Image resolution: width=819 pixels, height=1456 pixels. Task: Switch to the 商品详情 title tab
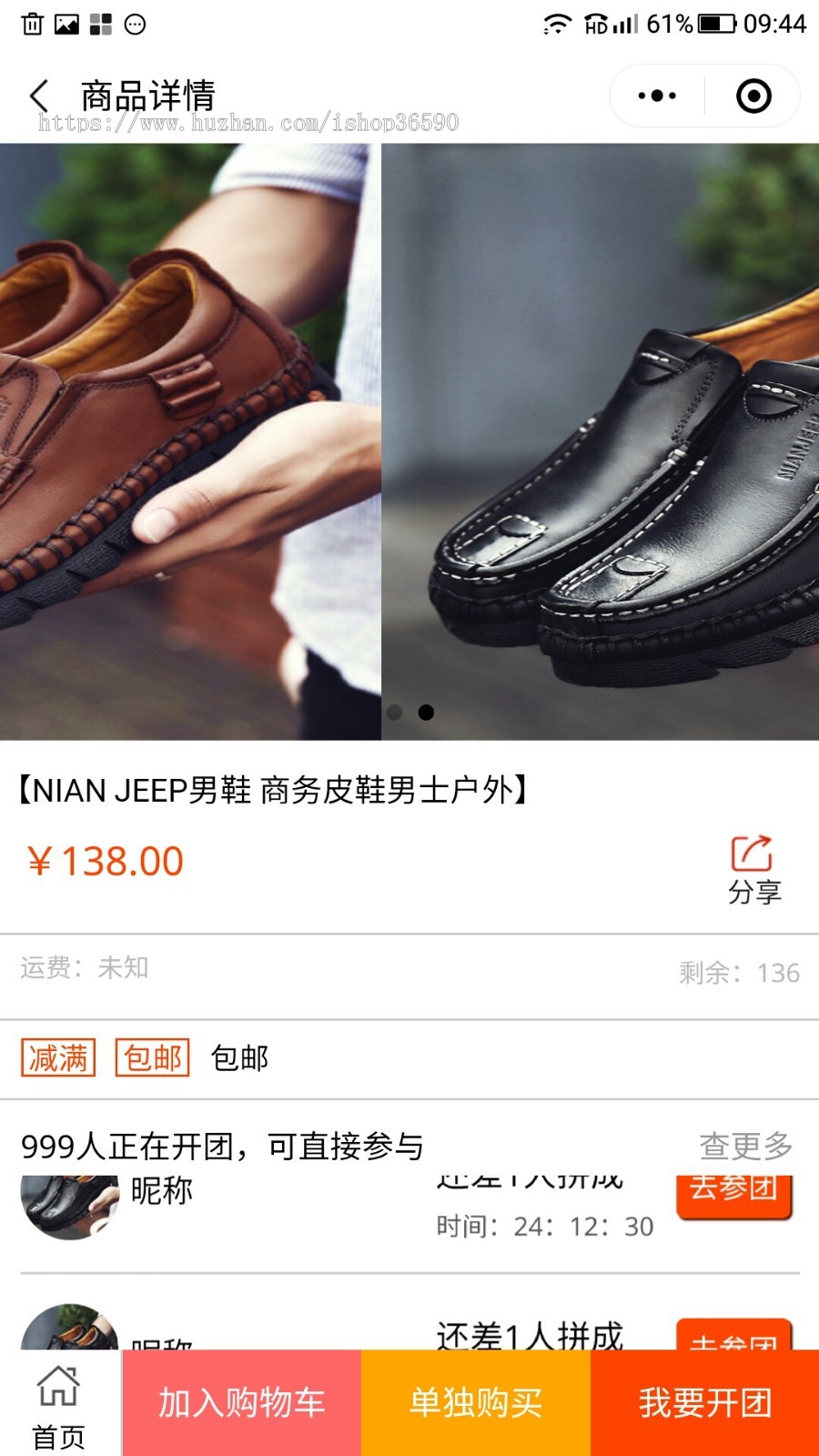click(x=149, y=91)
